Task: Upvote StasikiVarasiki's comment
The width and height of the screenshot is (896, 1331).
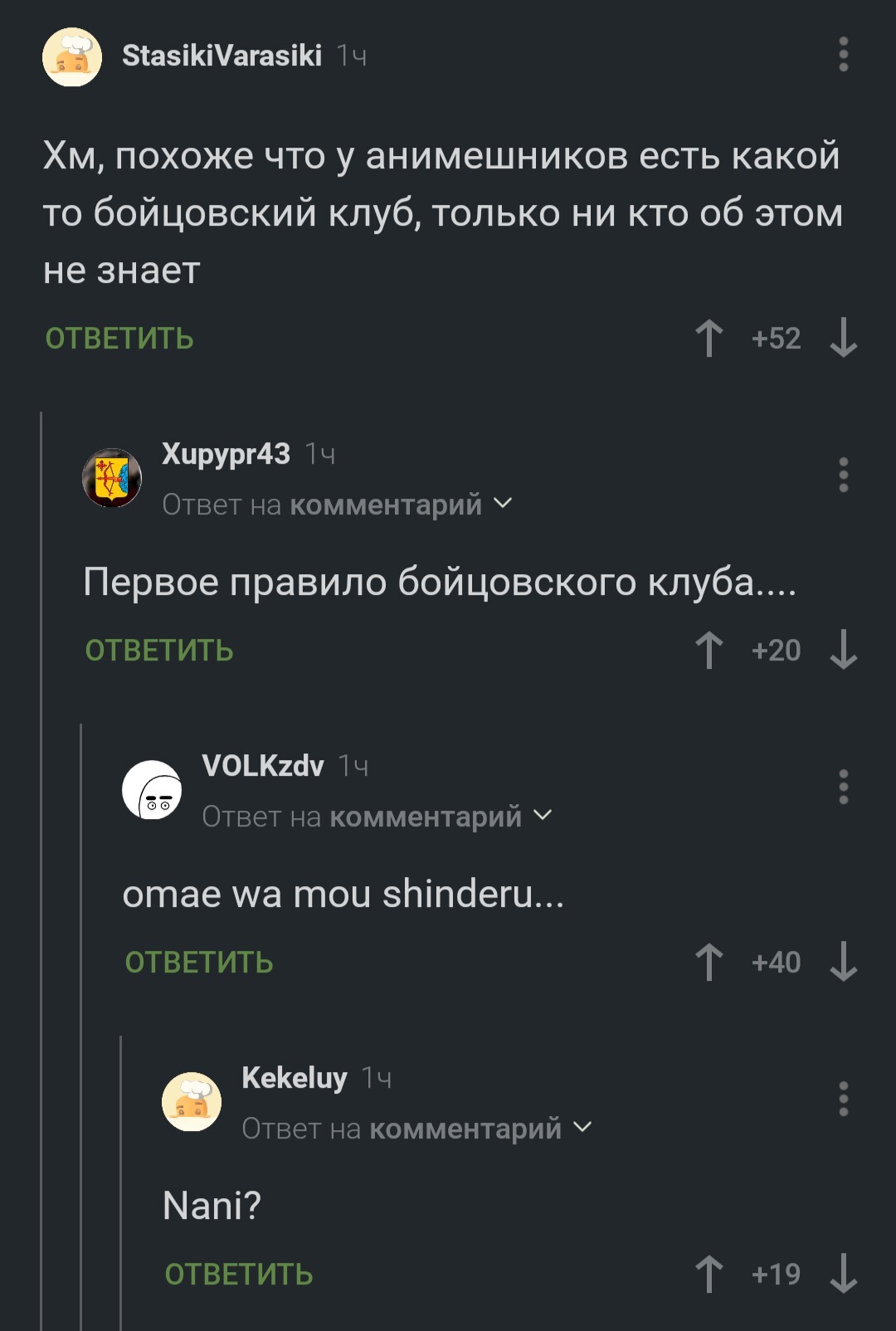Action: 709,339
